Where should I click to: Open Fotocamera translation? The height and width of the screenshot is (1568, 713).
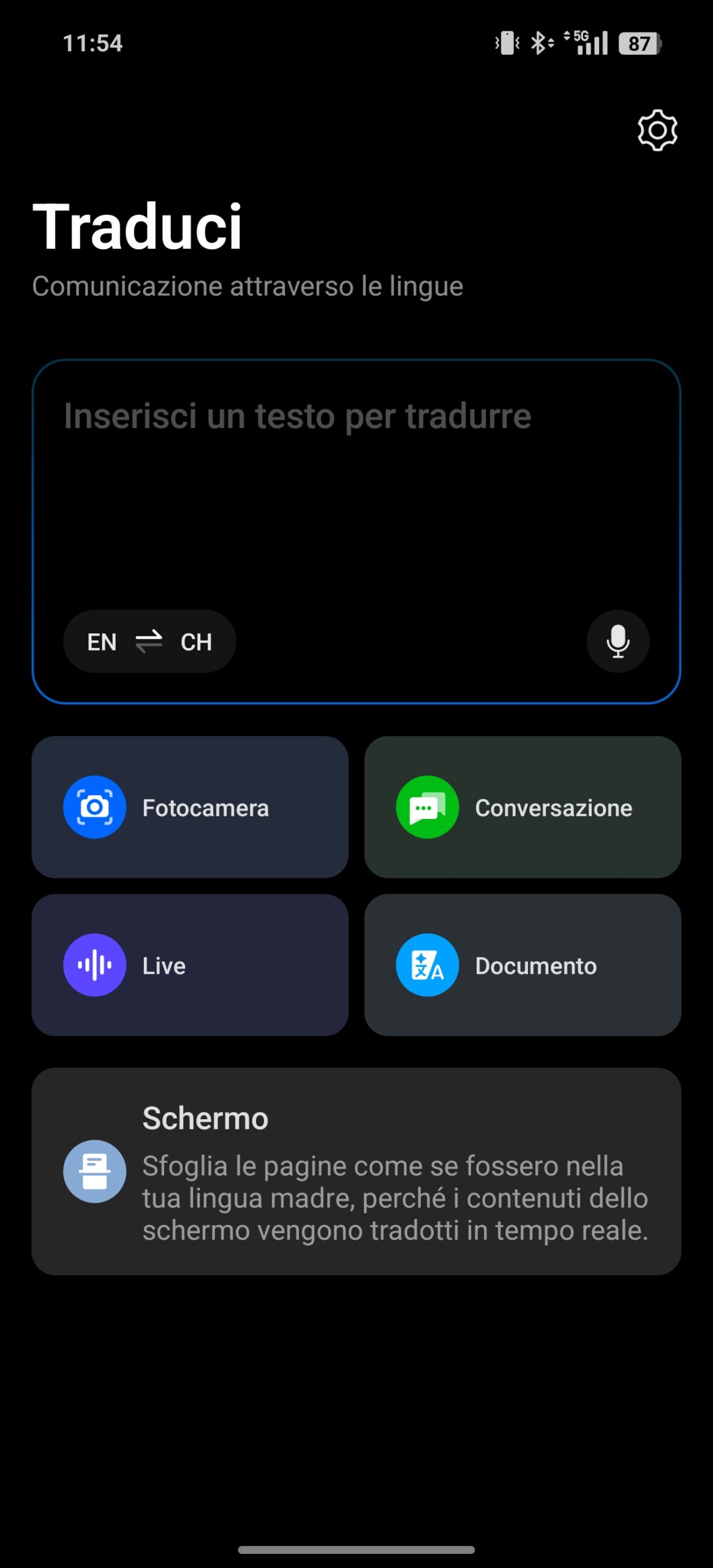[x=190, y=807]
